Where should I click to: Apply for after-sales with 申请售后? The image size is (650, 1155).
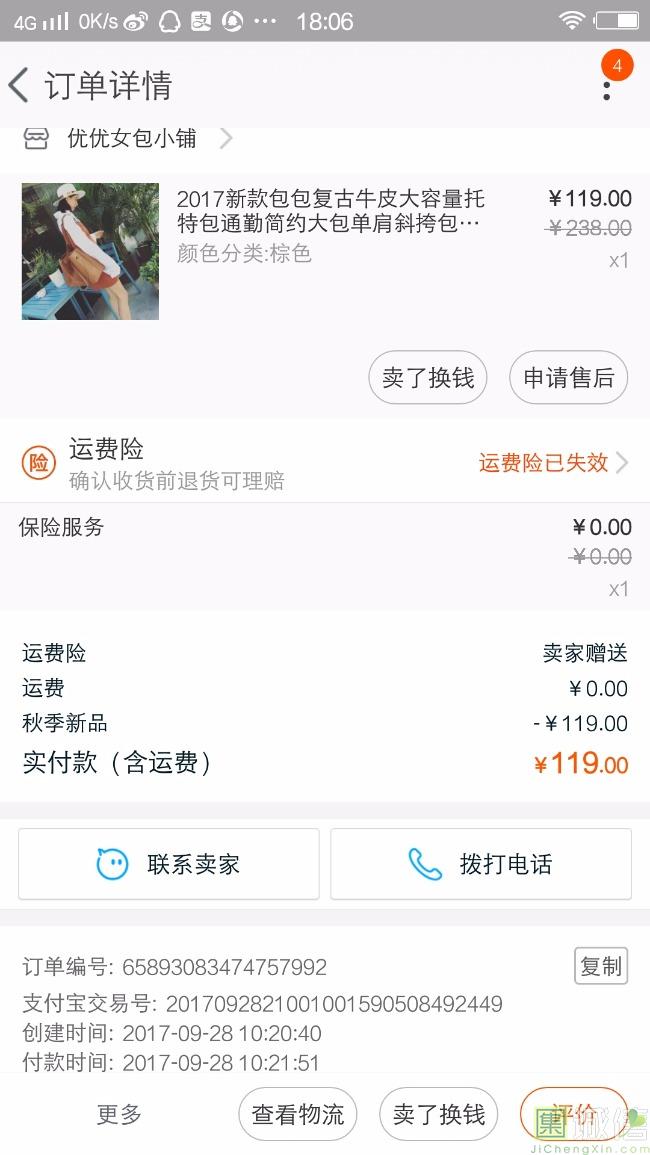pos(568,378)
